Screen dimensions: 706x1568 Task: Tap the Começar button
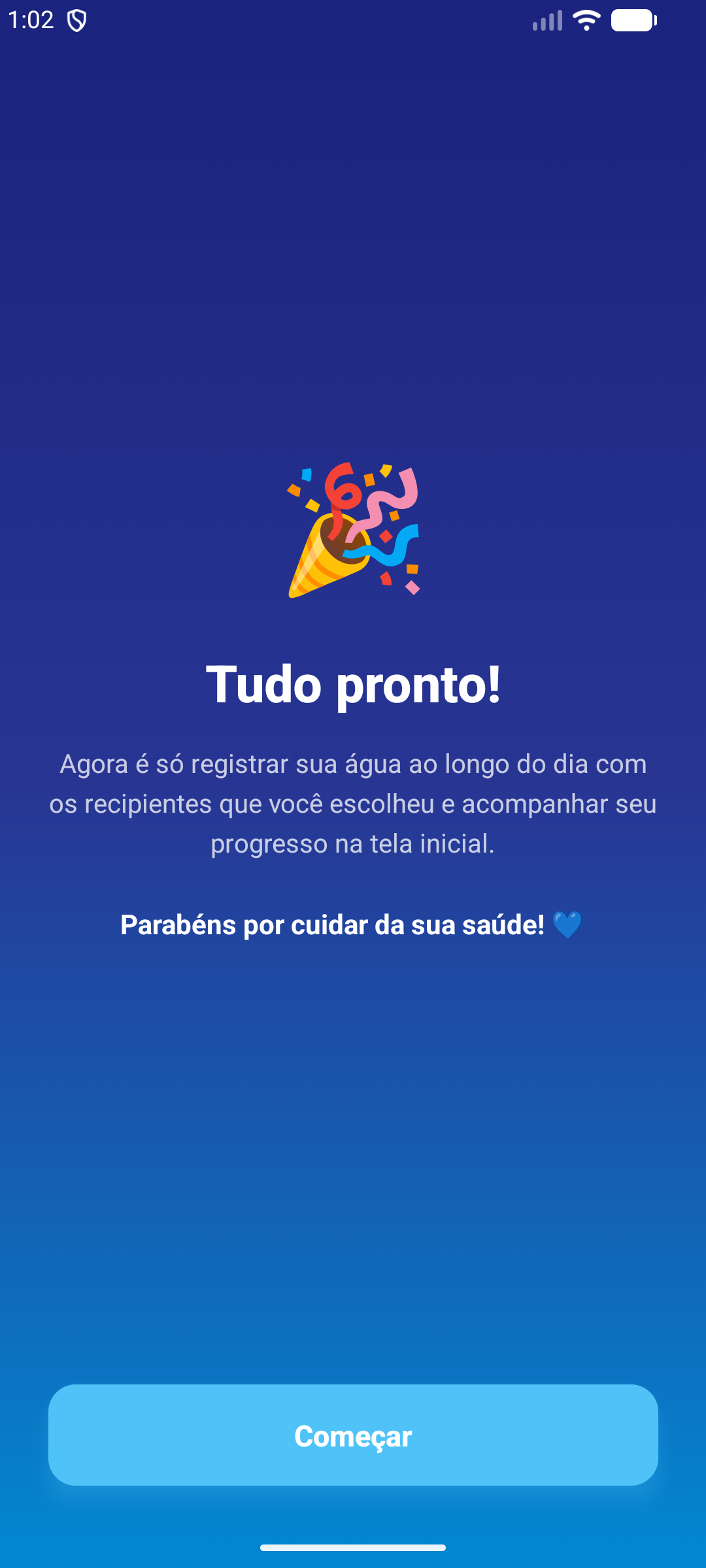pos(353,1435)
